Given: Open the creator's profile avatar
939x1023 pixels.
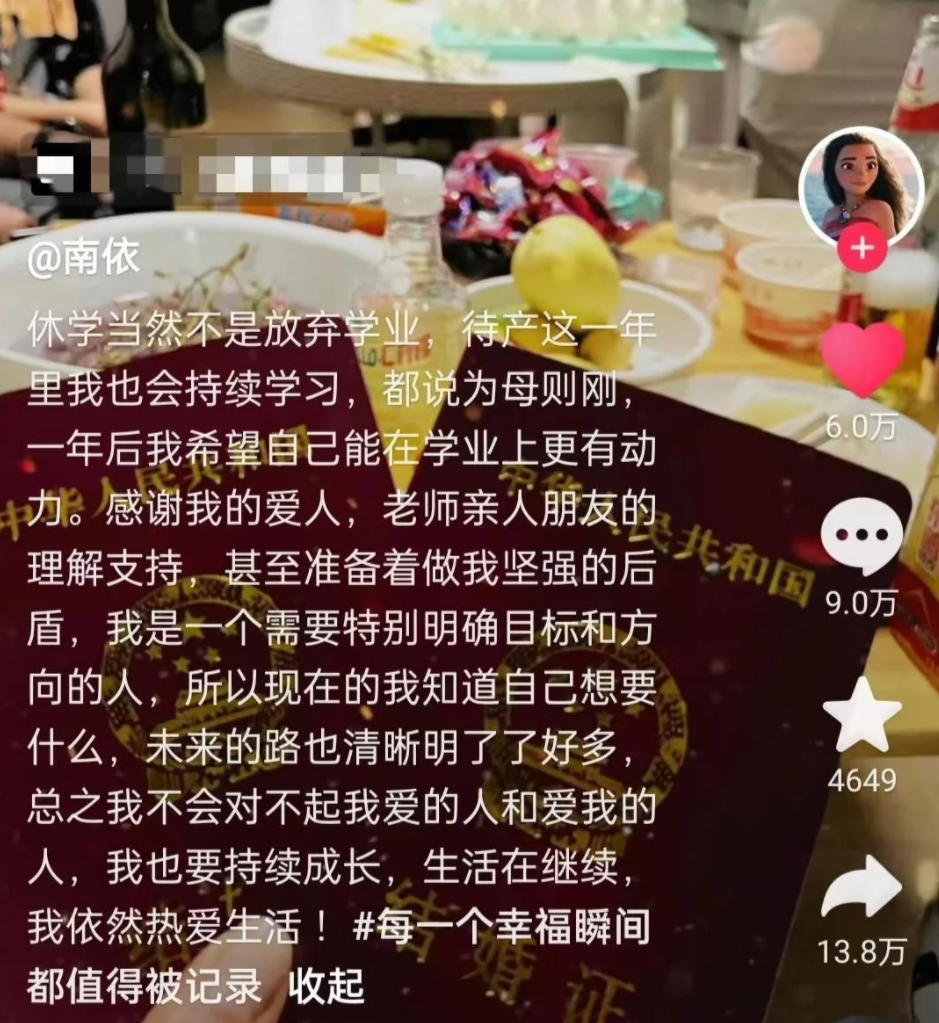Looking at the screenshot, I should (861, 187).
